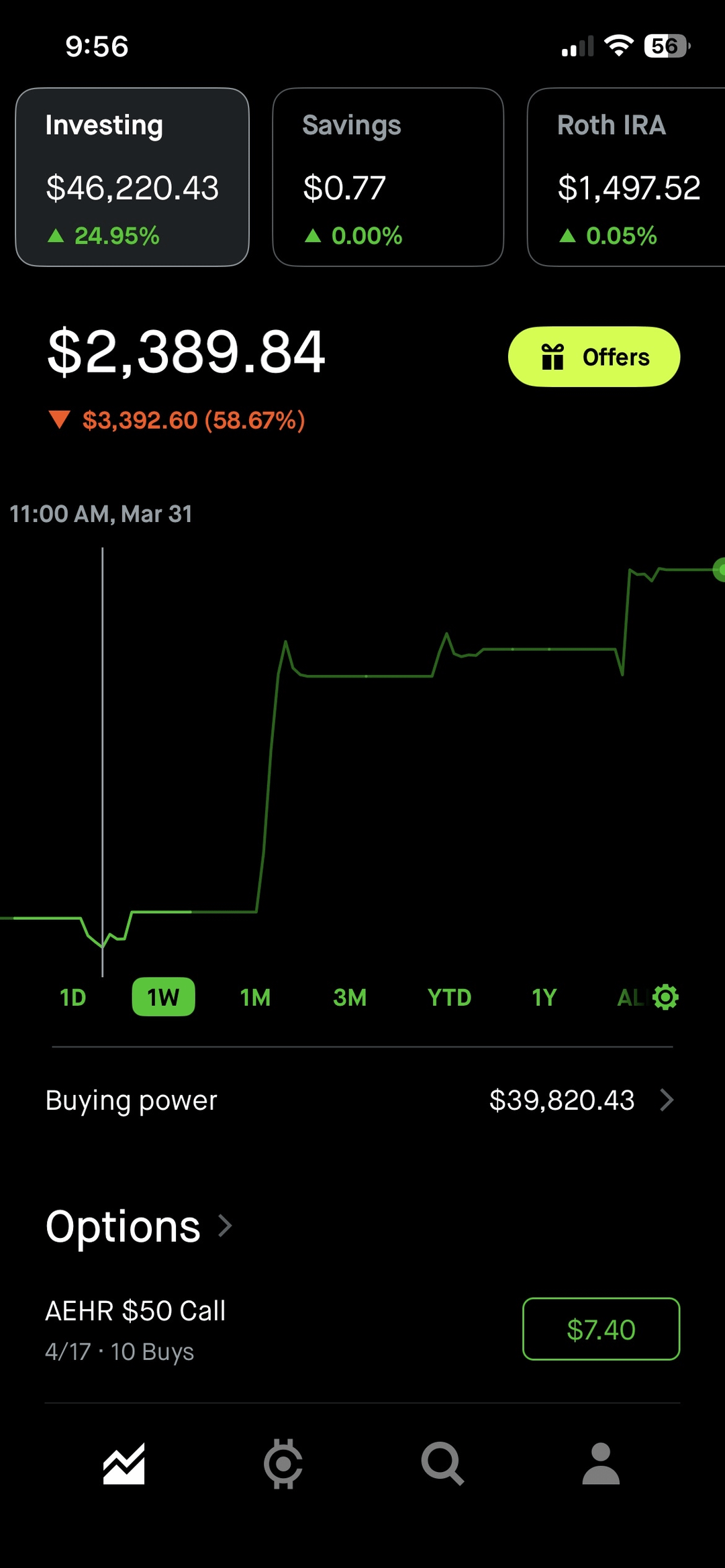Viewport: 725px width, 1568px height.
Task: Select the 1W chart range
Action: [x=163, y=998]
